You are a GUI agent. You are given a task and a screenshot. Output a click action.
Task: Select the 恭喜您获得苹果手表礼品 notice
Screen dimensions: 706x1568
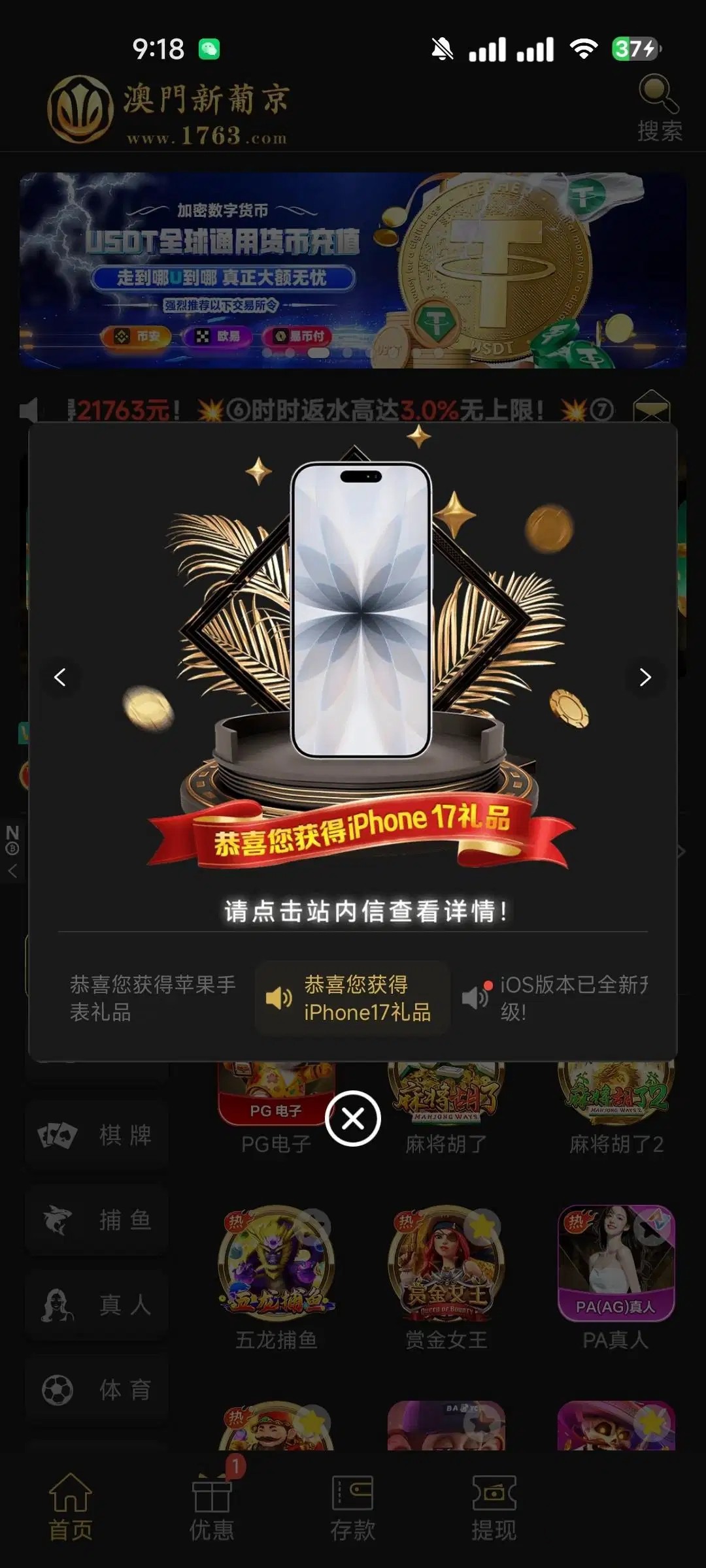(x=153, y=998)
